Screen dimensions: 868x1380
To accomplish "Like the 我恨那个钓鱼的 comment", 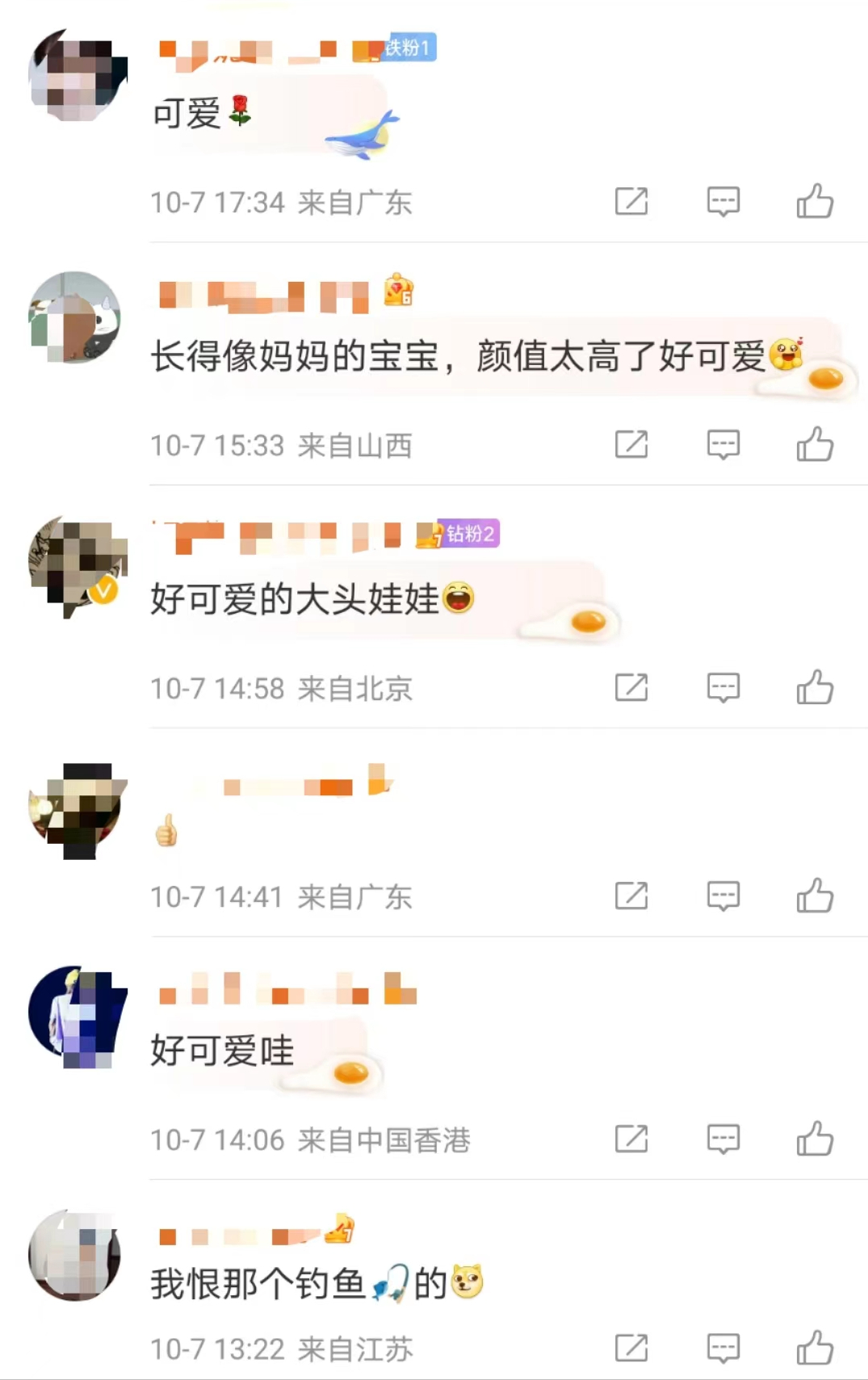I will tap(815, 1348).
